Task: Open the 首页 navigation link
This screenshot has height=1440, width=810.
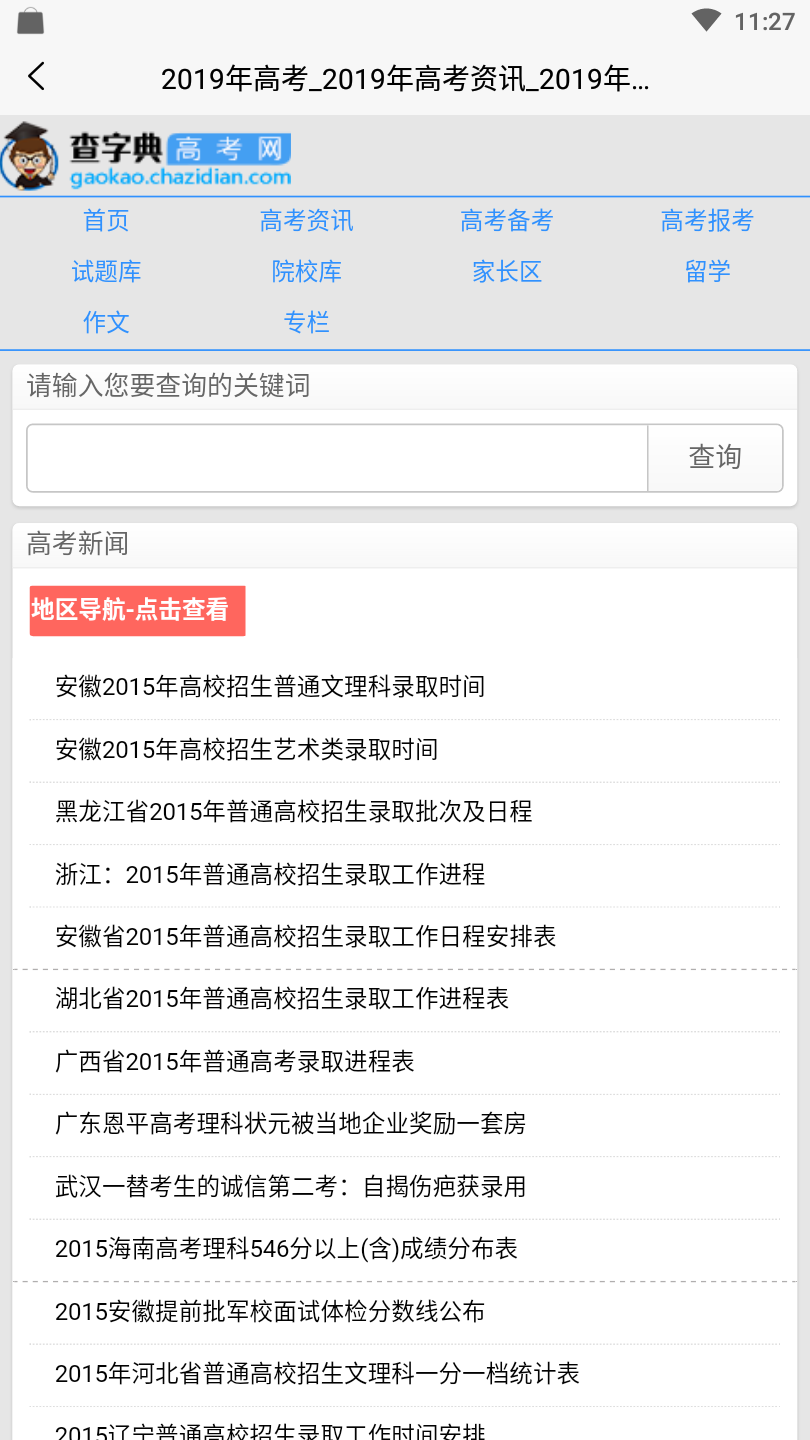Action: [x=106, y=221]
